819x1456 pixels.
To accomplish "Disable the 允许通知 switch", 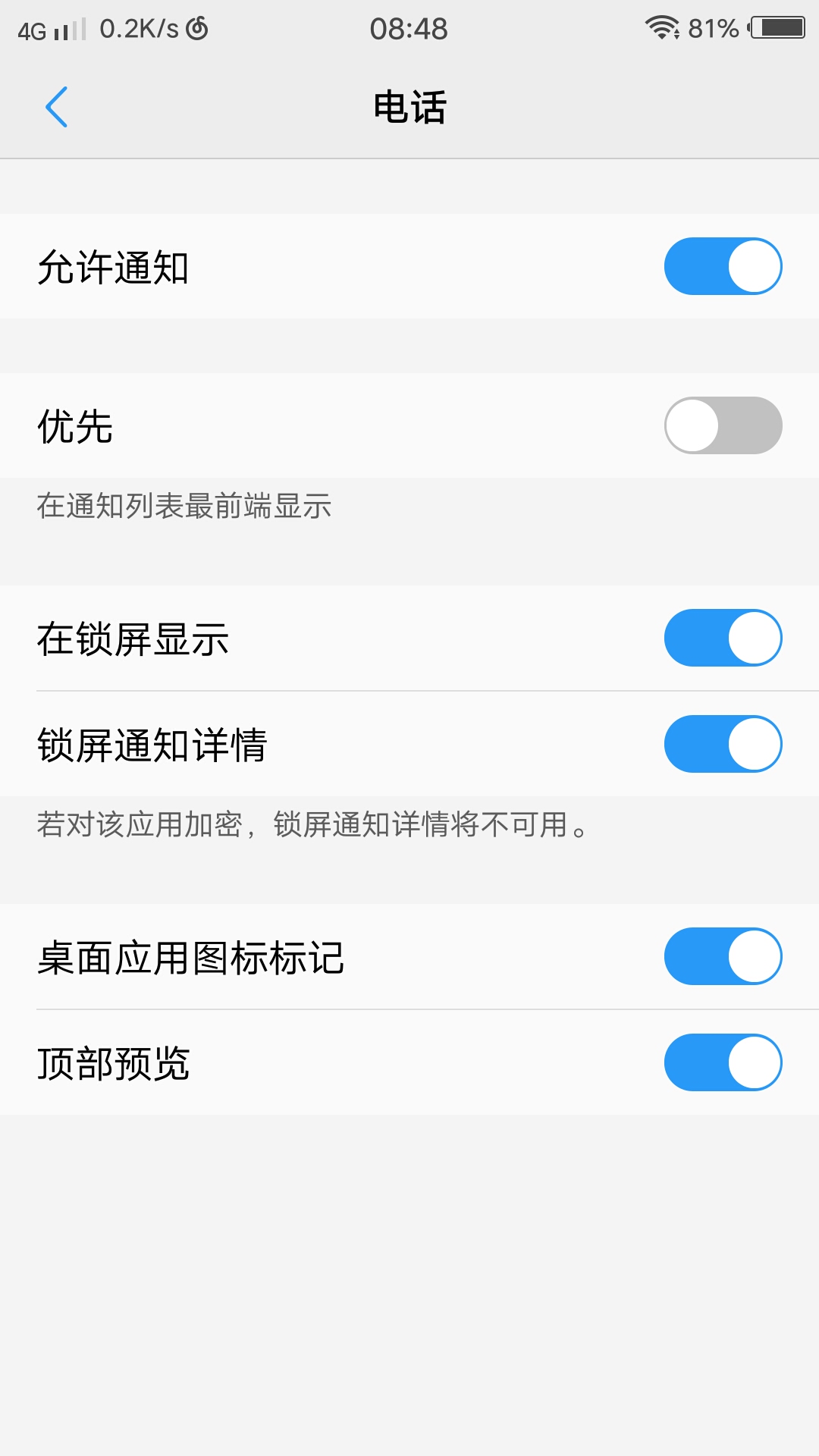I will coord(722,266).
